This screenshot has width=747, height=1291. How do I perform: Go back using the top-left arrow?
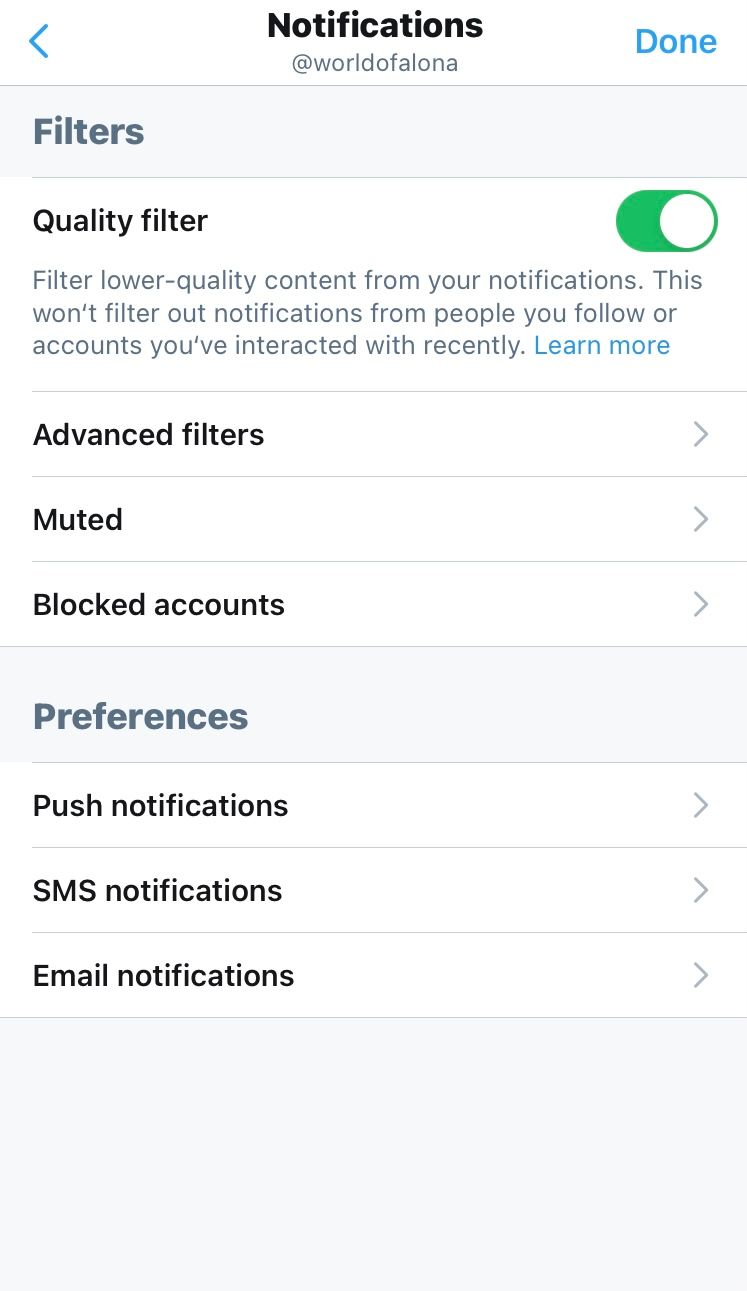pyautogui.click(x=39, y=41)
